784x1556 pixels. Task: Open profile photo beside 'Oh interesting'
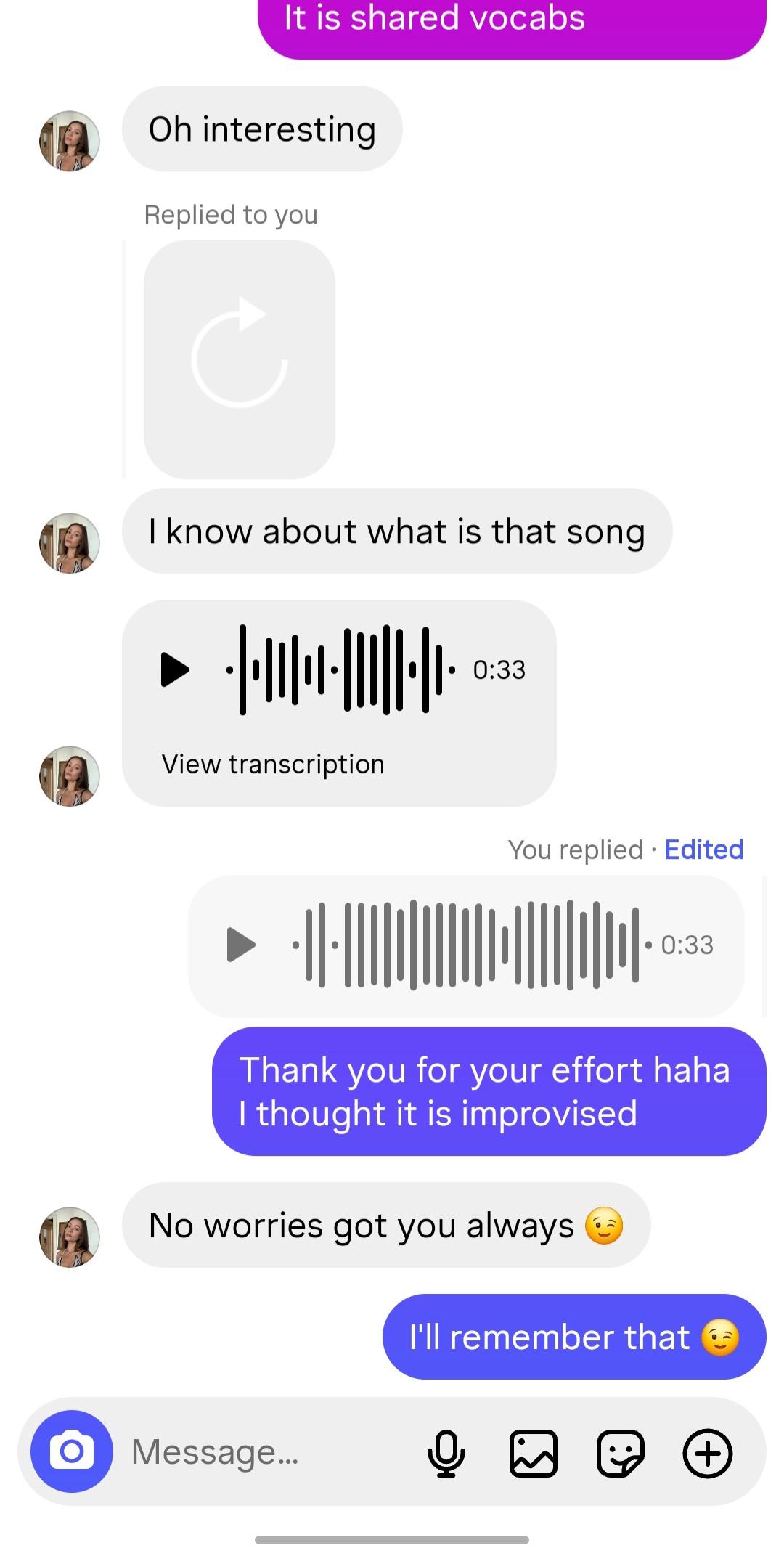(69, 141)
